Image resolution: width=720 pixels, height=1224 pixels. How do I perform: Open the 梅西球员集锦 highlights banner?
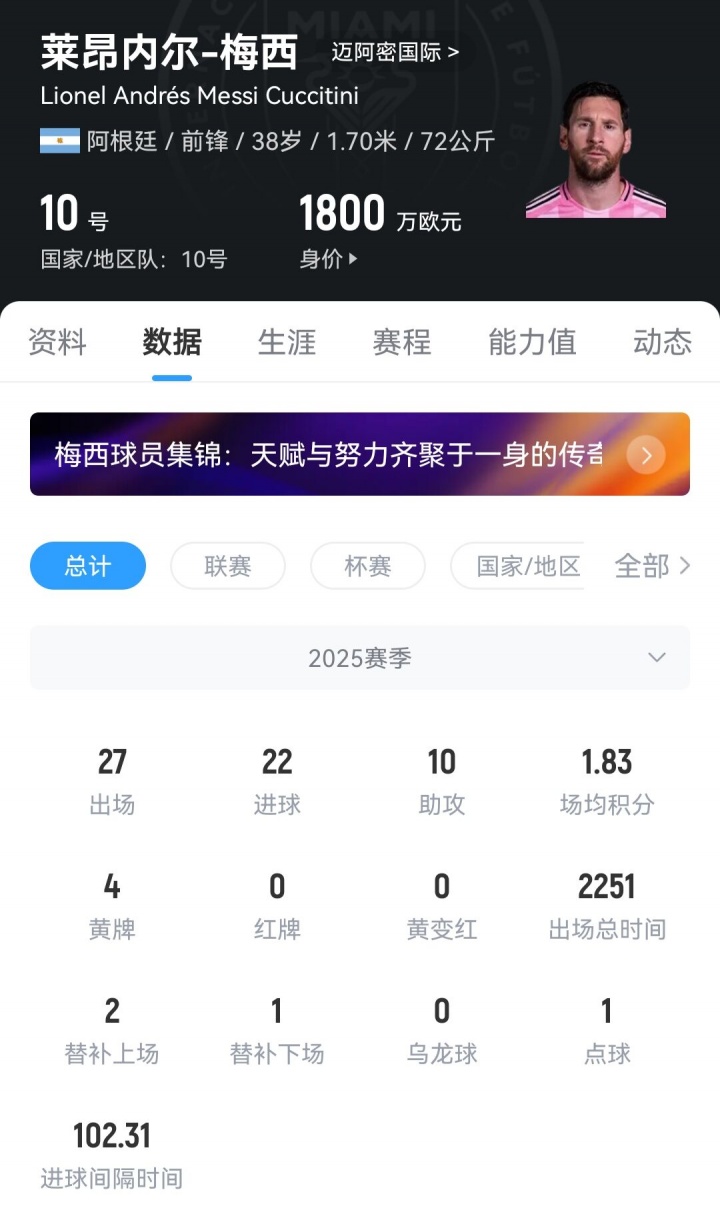[360, 455]
